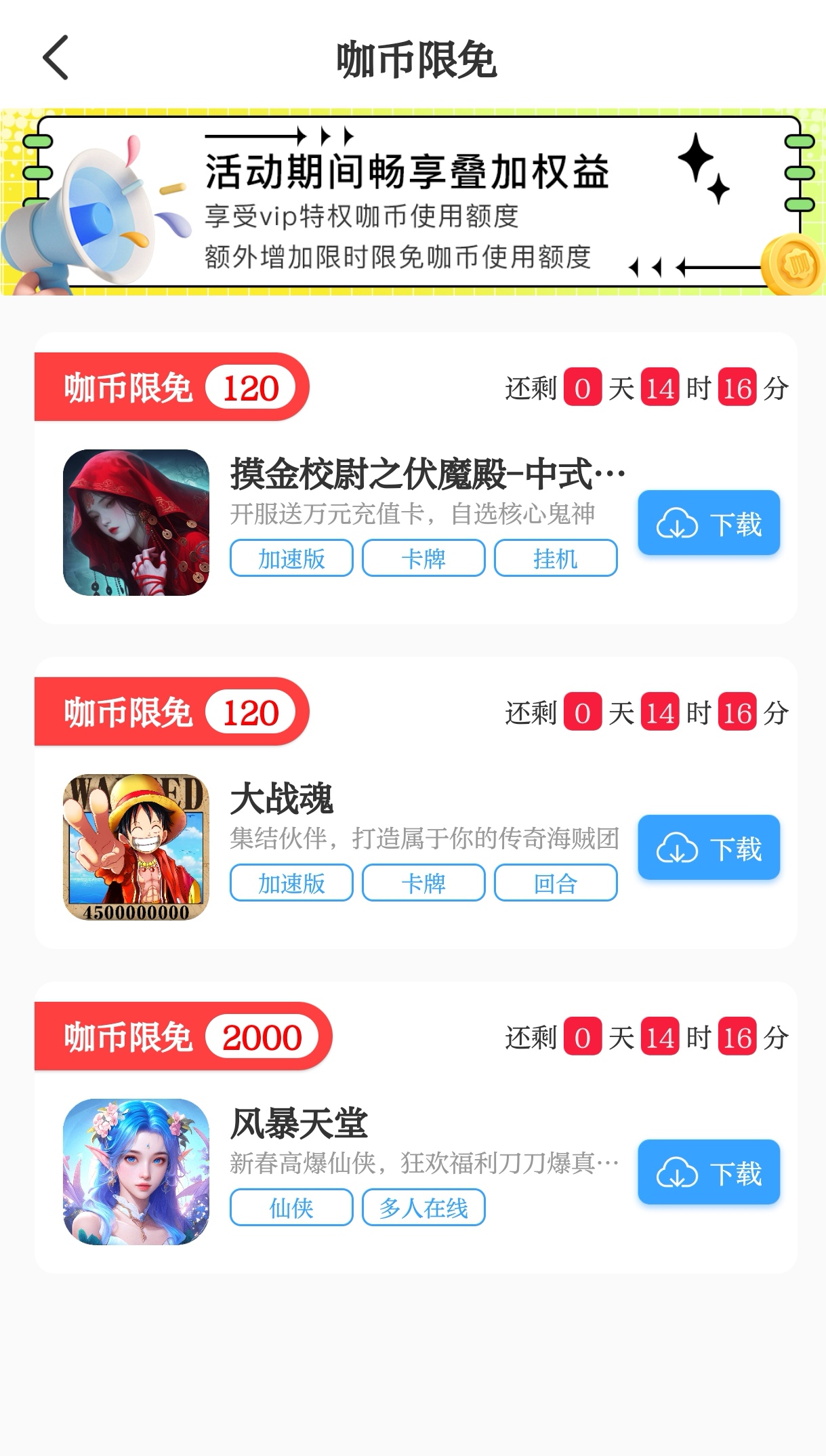Open the 摸金校尉之伏魔殿 game card
Screen dimensions: 826x1456
point(427,474)
